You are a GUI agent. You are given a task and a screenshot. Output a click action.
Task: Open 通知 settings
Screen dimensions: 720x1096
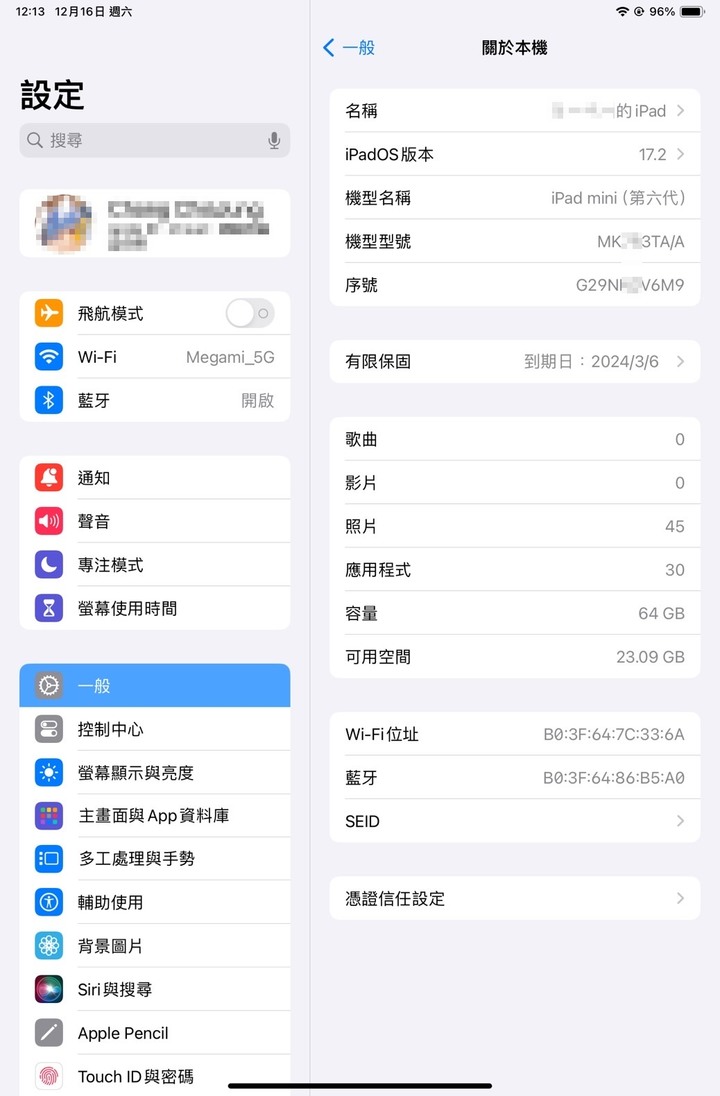[154, 478]
